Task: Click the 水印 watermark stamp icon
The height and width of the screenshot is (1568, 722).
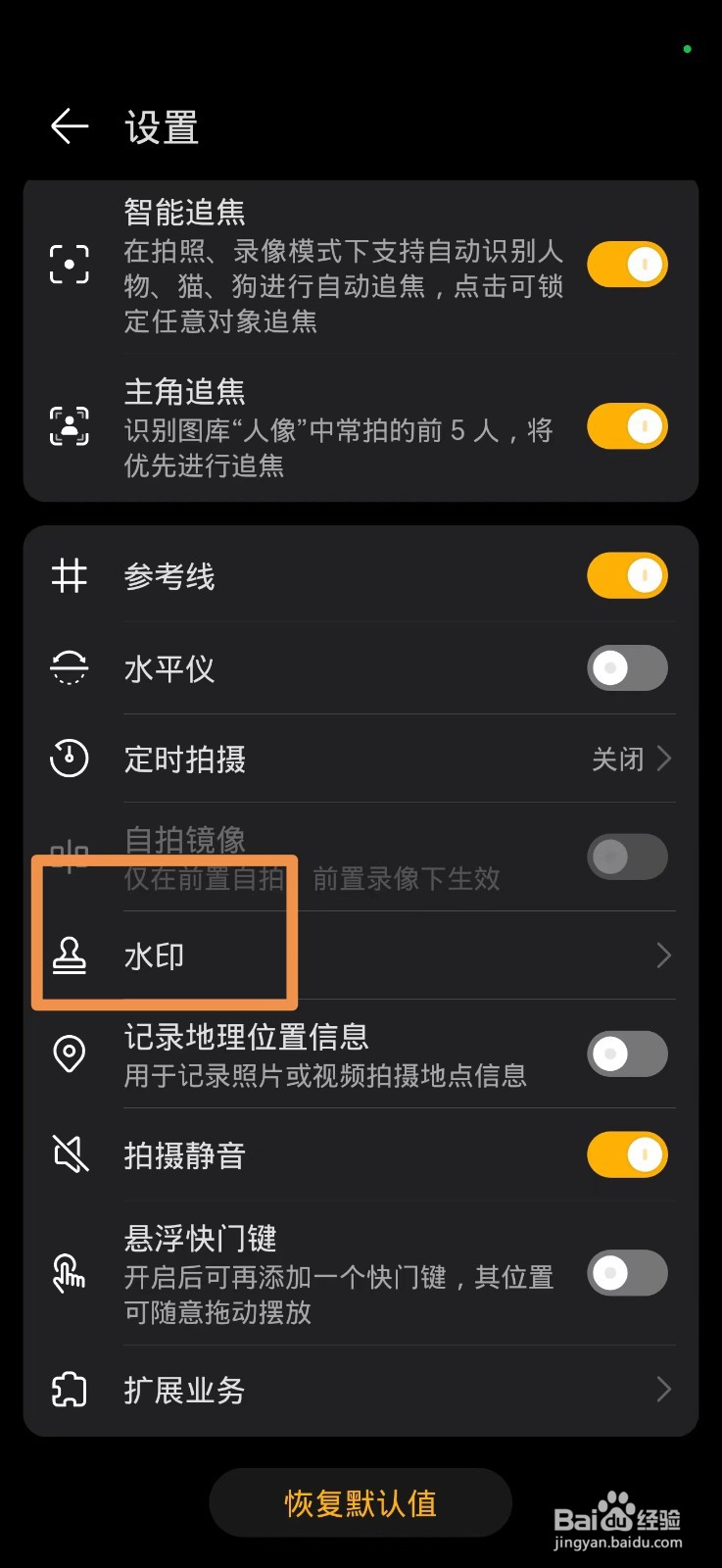Action: pyautogui.click(x=69, y=955)
